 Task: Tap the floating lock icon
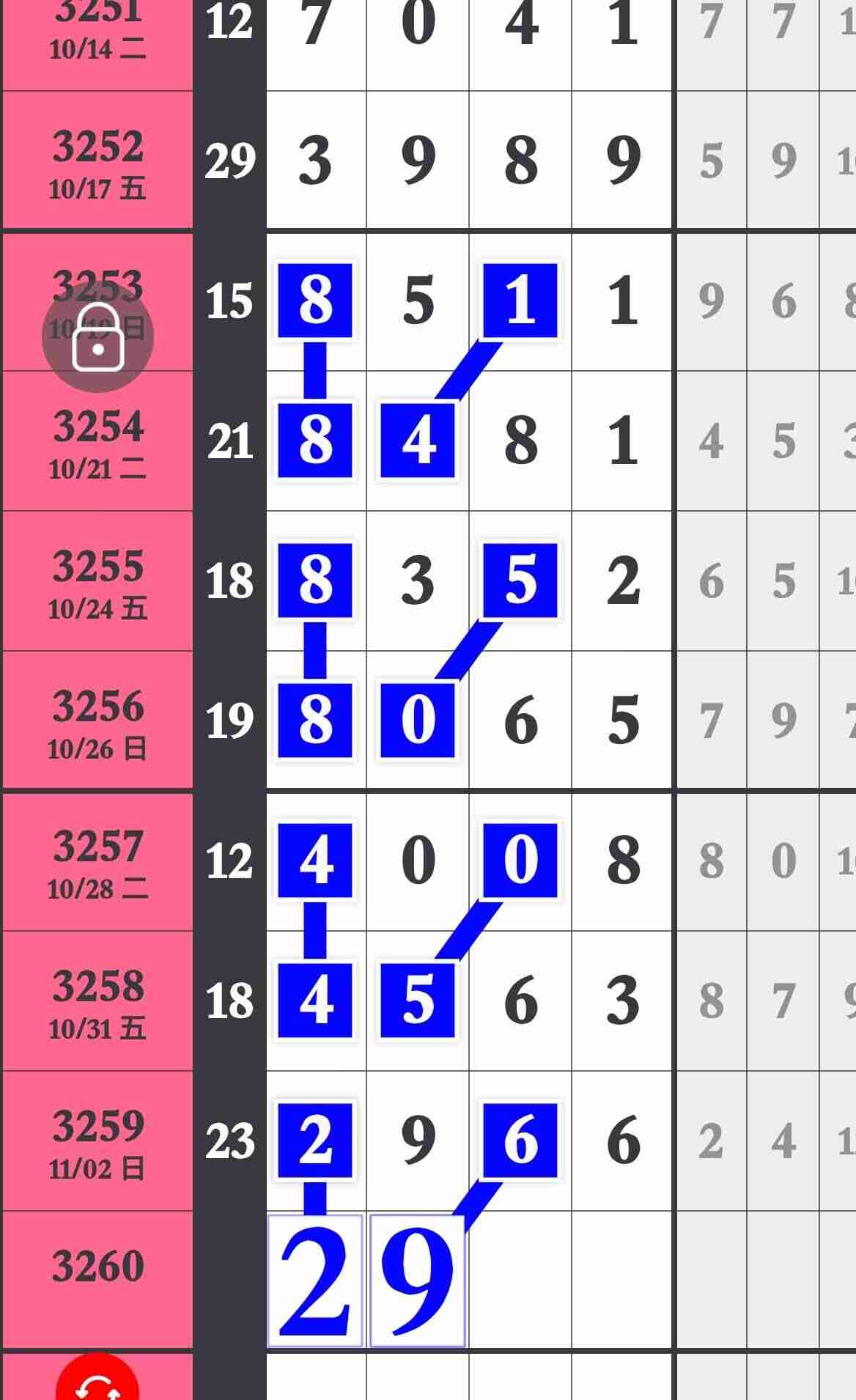[x=97, y=338]
